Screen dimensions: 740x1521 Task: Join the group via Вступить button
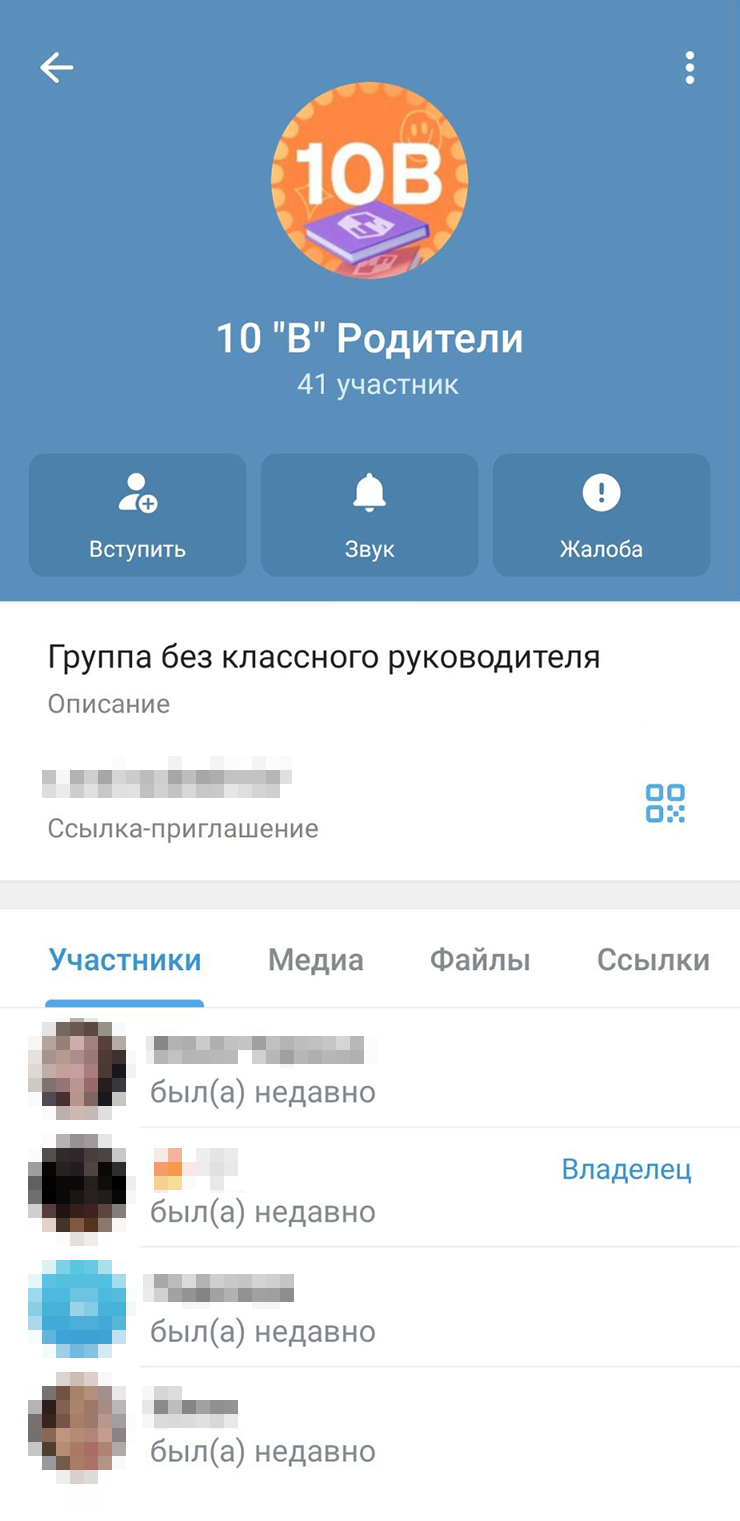137,515
